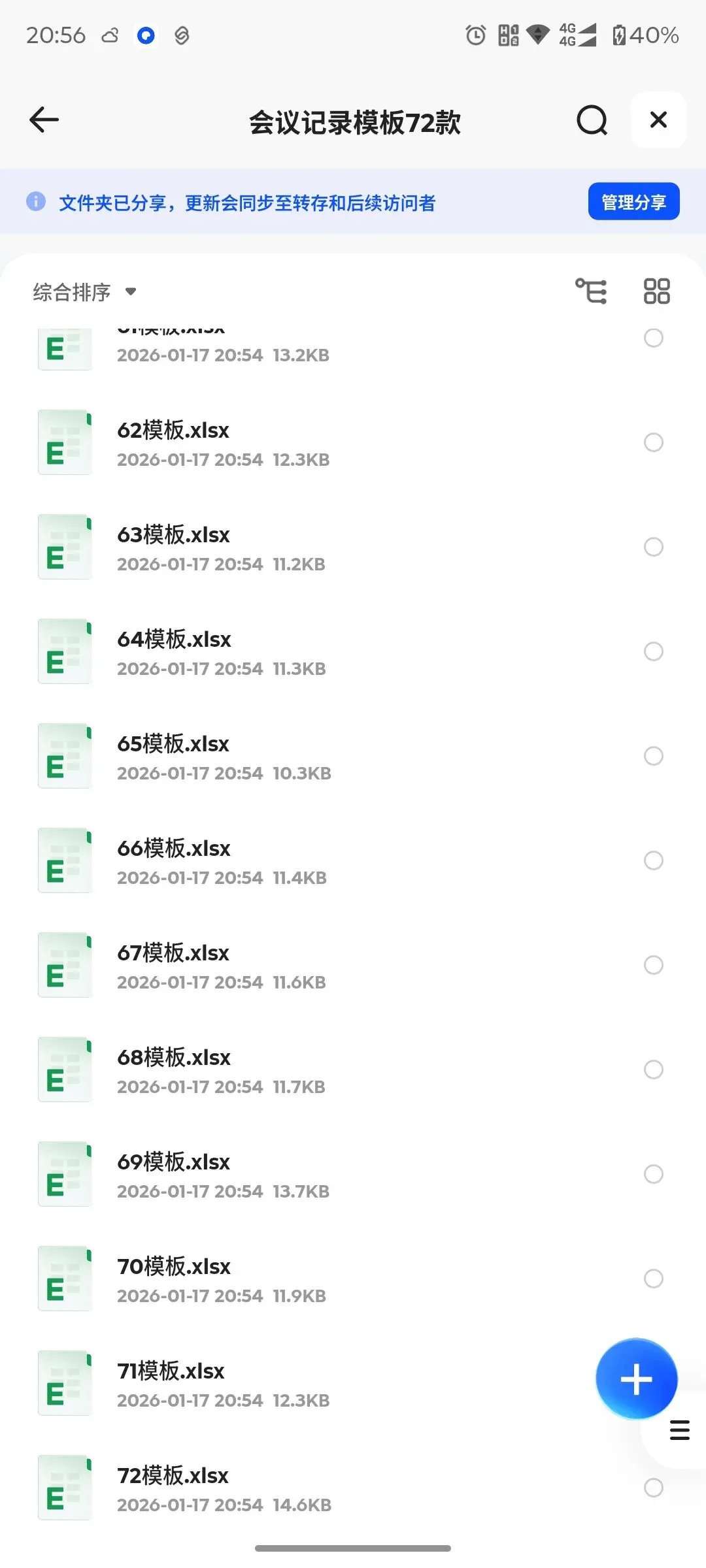Tap the 管理分享 button
The height and width of the screenshot is (1568, 706).
click(633, 202)
